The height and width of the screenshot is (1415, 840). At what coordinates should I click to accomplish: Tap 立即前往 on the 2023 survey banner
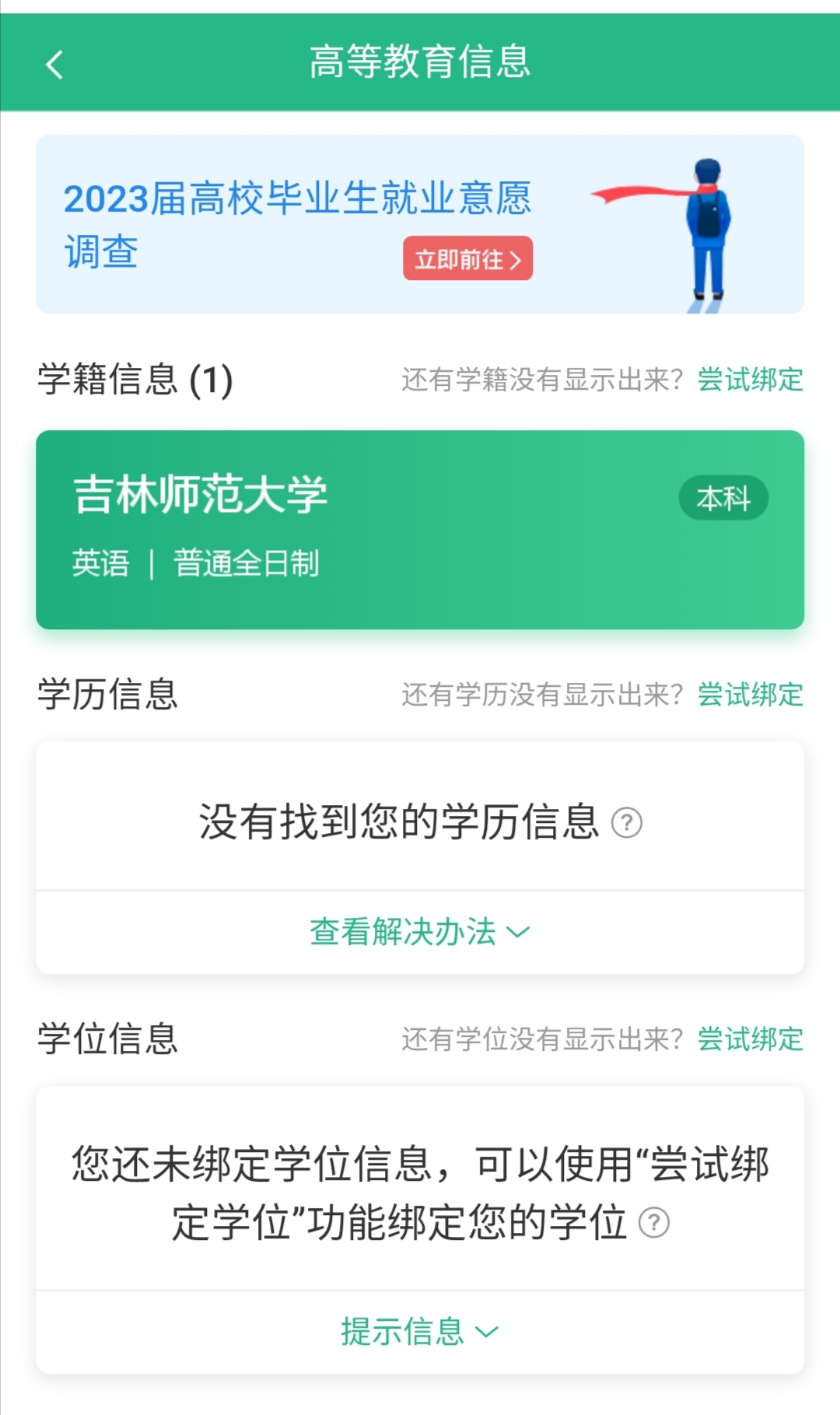click(x=467, y=259)
